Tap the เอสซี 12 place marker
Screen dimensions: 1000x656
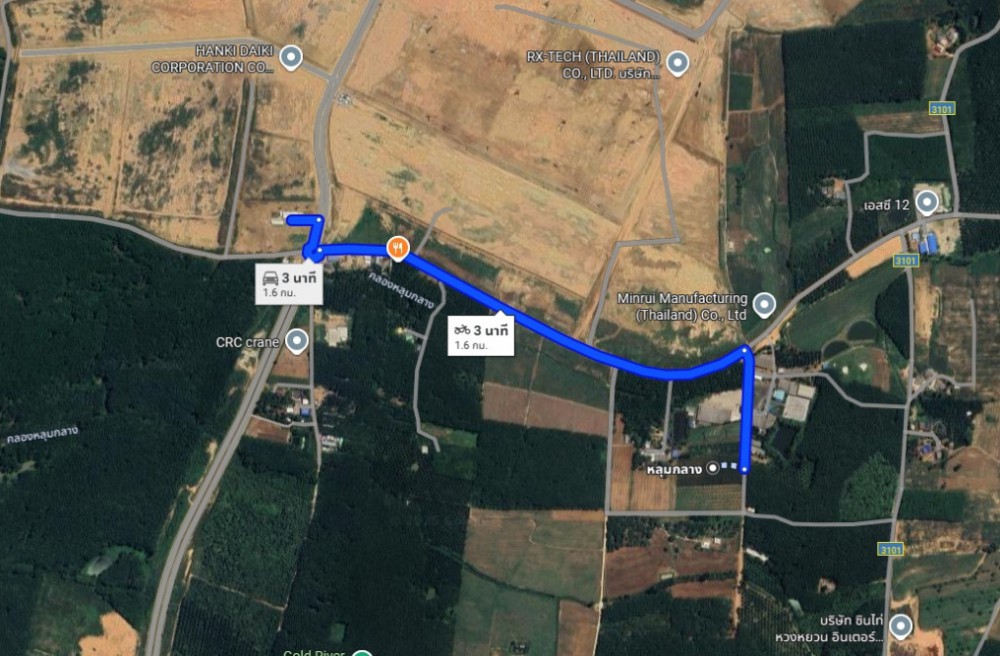coord(927,203)
